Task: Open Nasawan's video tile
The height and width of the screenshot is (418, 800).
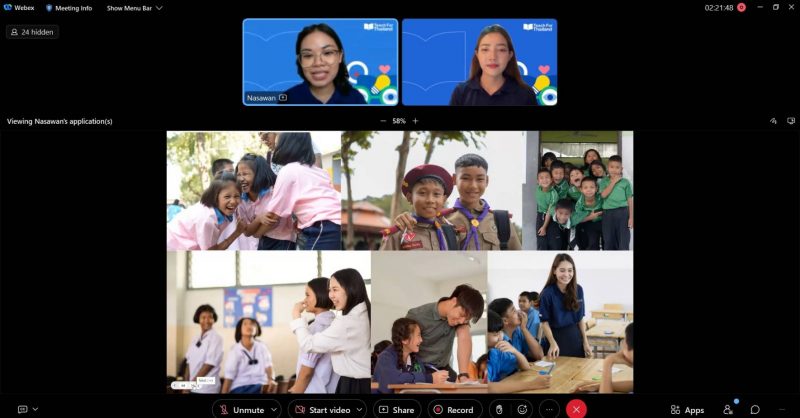Action: (x=320, y=61)
